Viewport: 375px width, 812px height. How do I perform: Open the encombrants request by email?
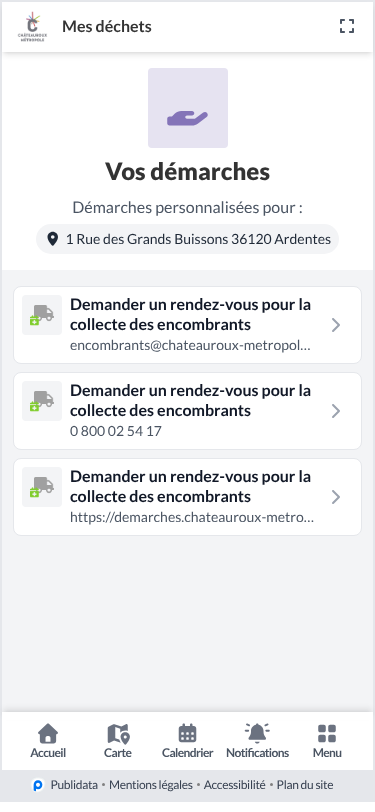(188, 325)
